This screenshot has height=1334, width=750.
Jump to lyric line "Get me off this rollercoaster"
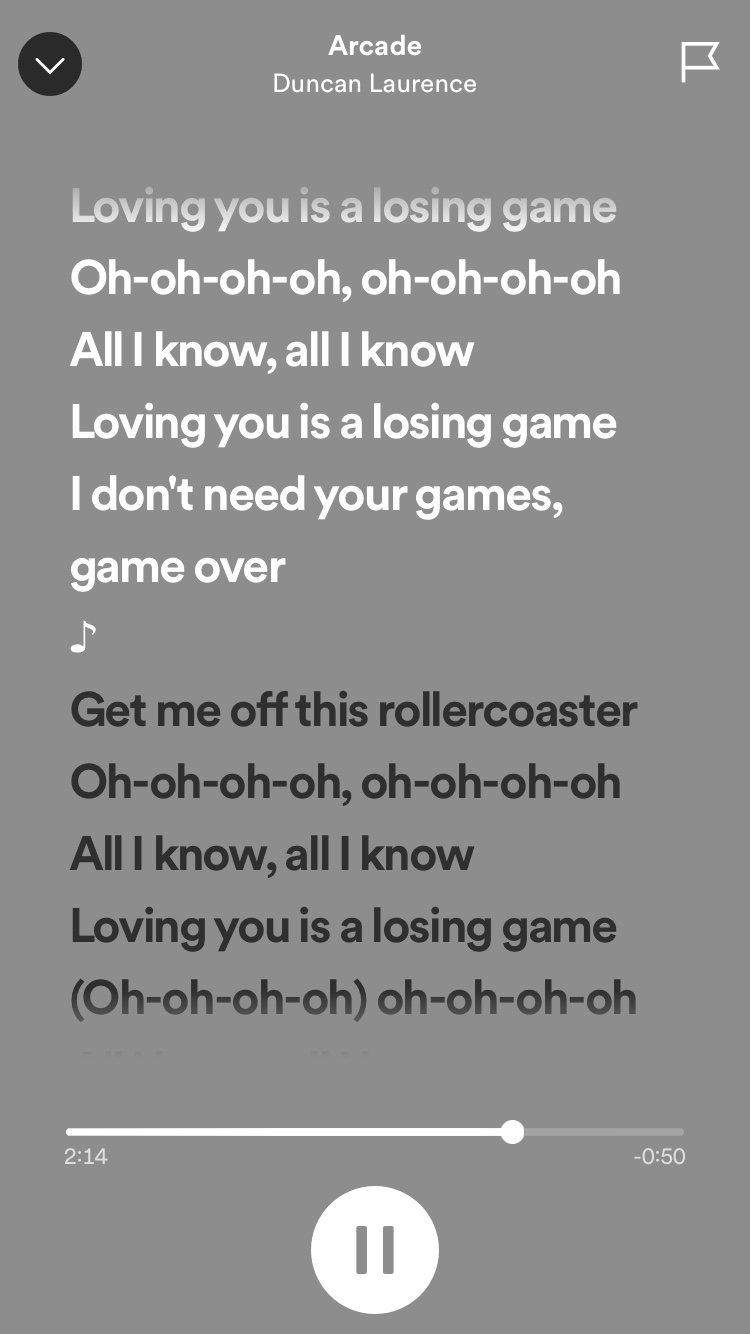353,712
